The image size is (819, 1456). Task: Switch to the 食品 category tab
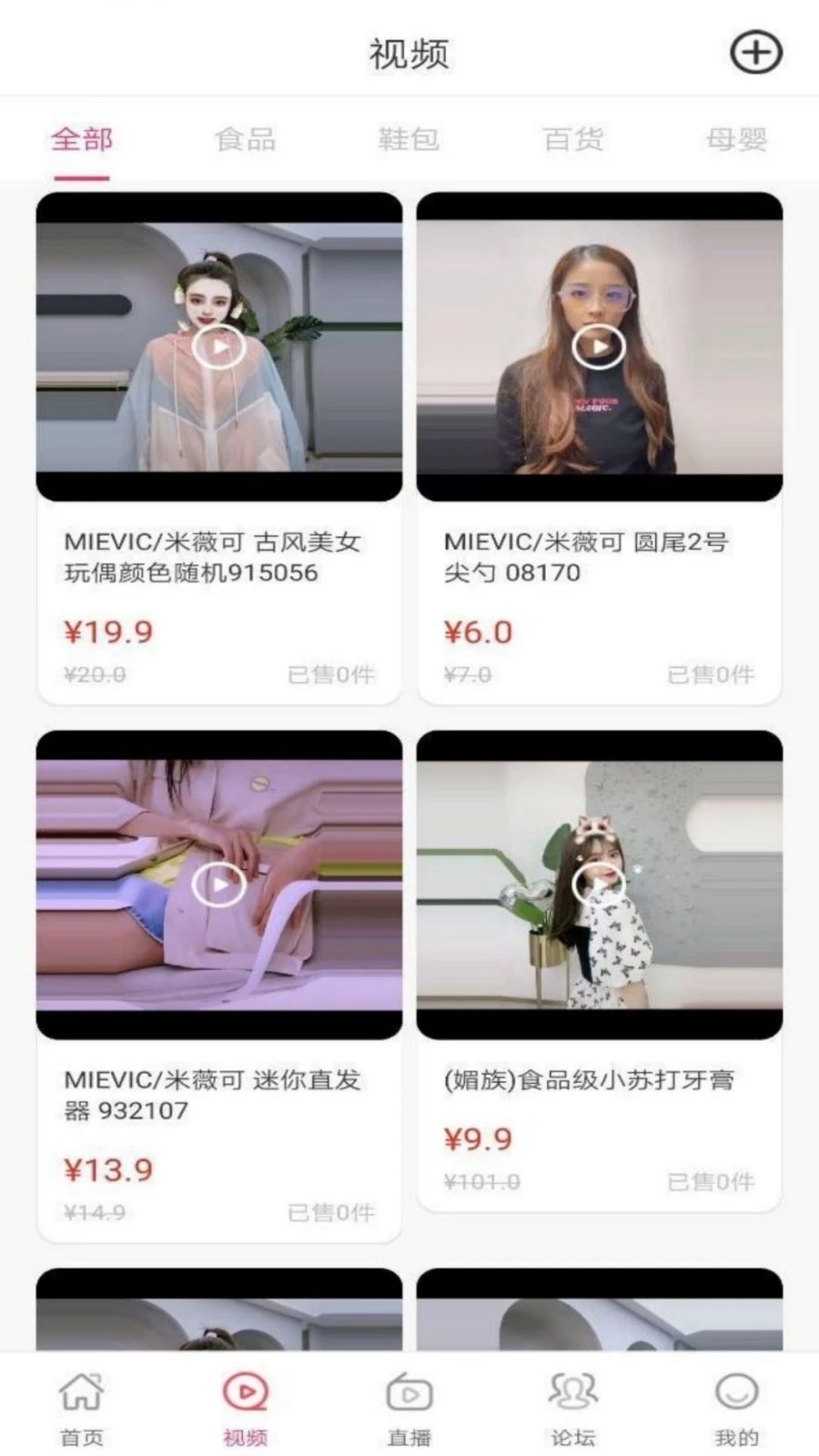(x=247, y=138)
